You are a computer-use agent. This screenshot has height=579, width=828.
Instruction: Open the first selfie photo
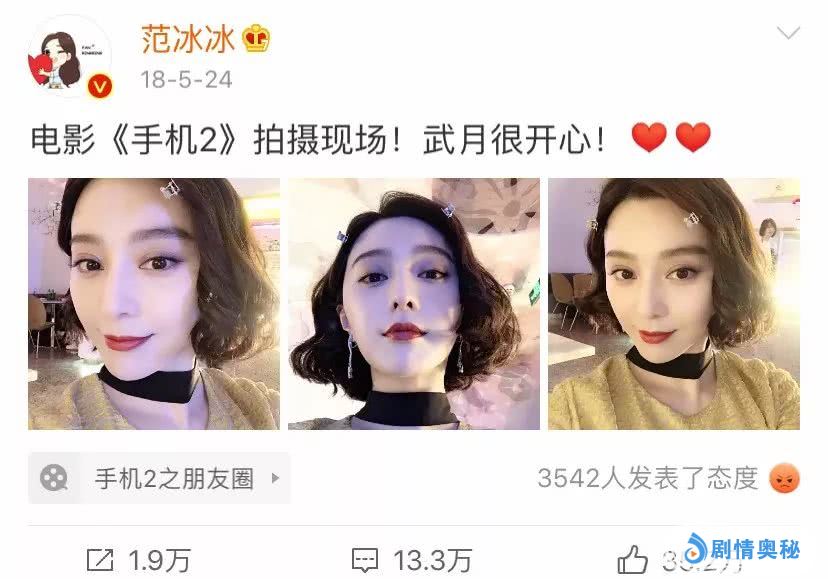(x=154, y=304)
